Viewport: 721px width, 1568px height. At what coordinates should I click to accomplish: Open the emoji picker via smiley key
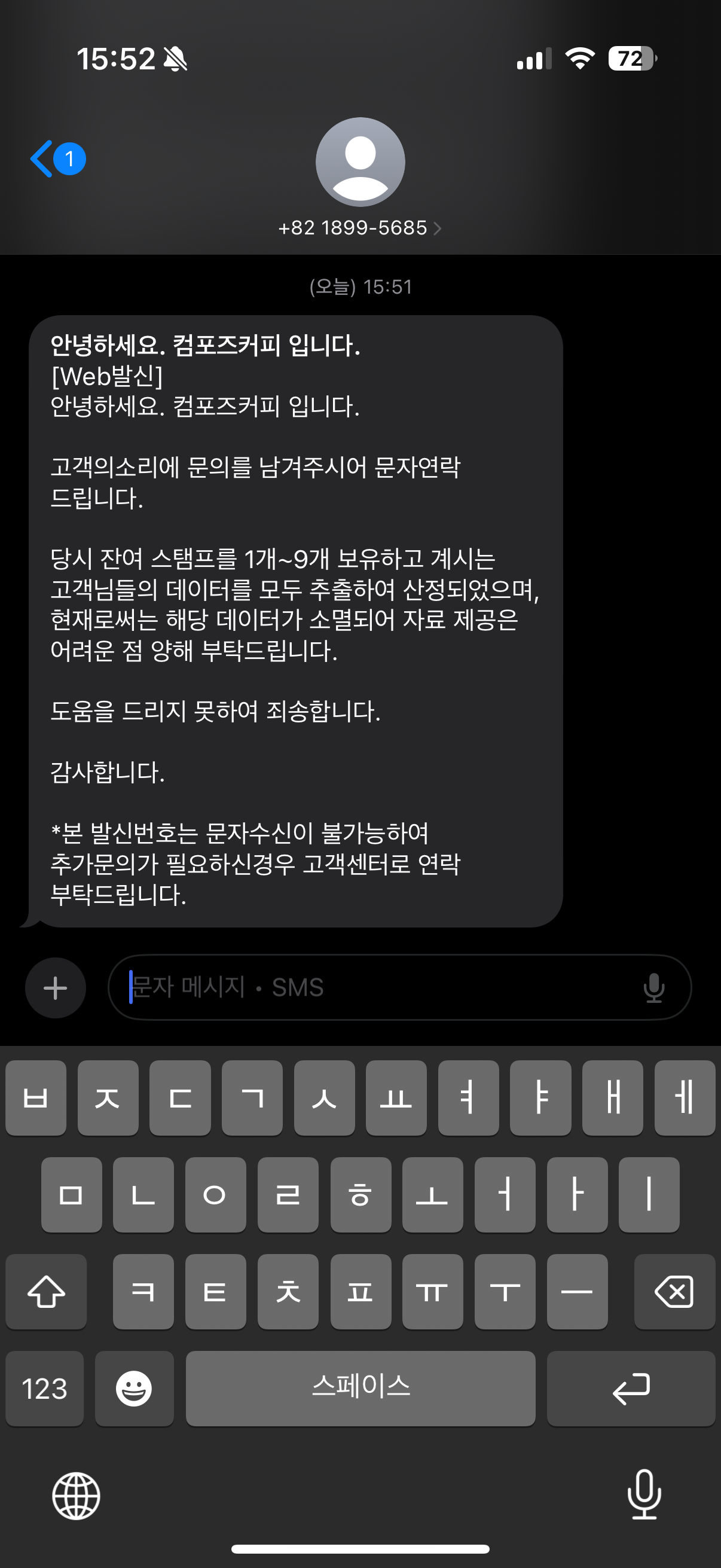point(134,1389)
